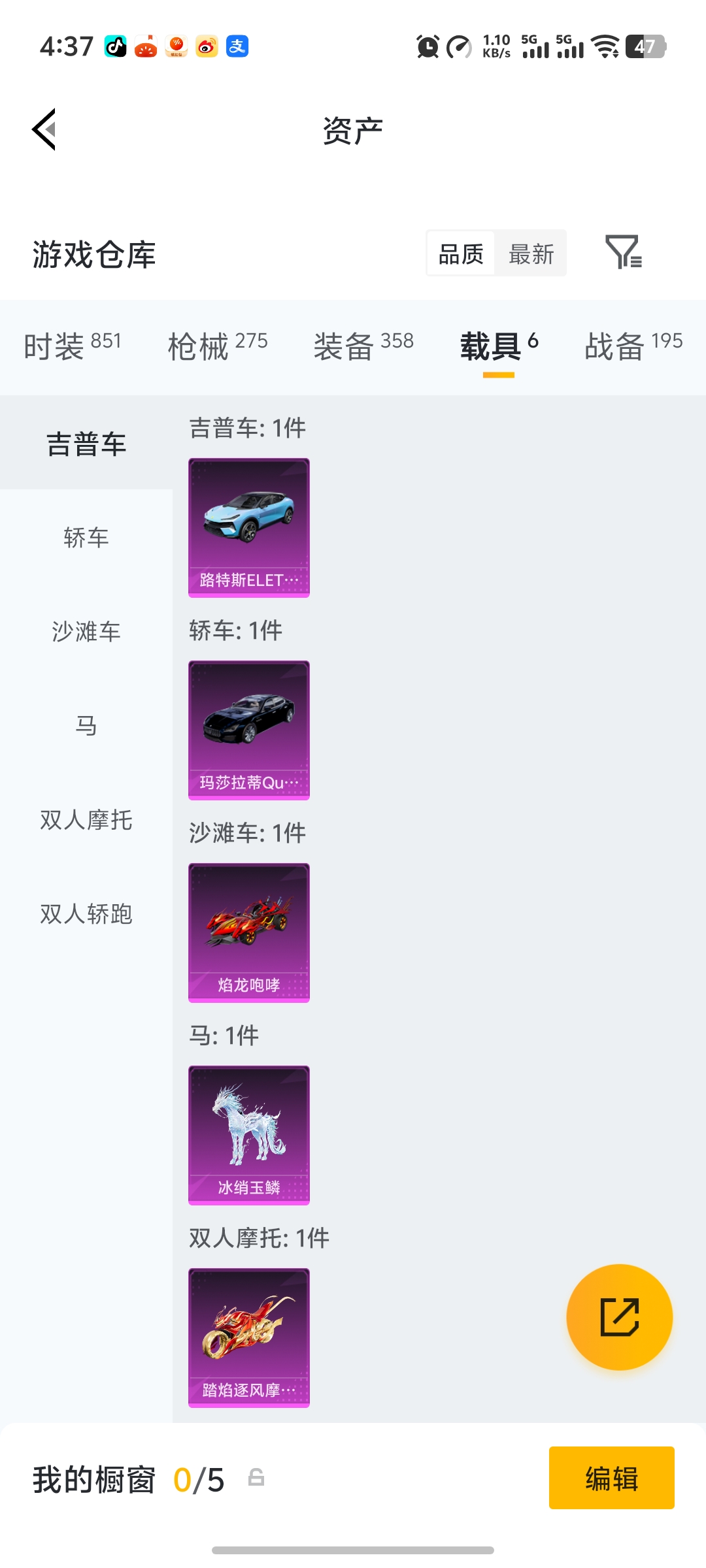This screenshot has height=1568, width=706.
Task: Switch sorting to 品质
Action: pos(460,253)
